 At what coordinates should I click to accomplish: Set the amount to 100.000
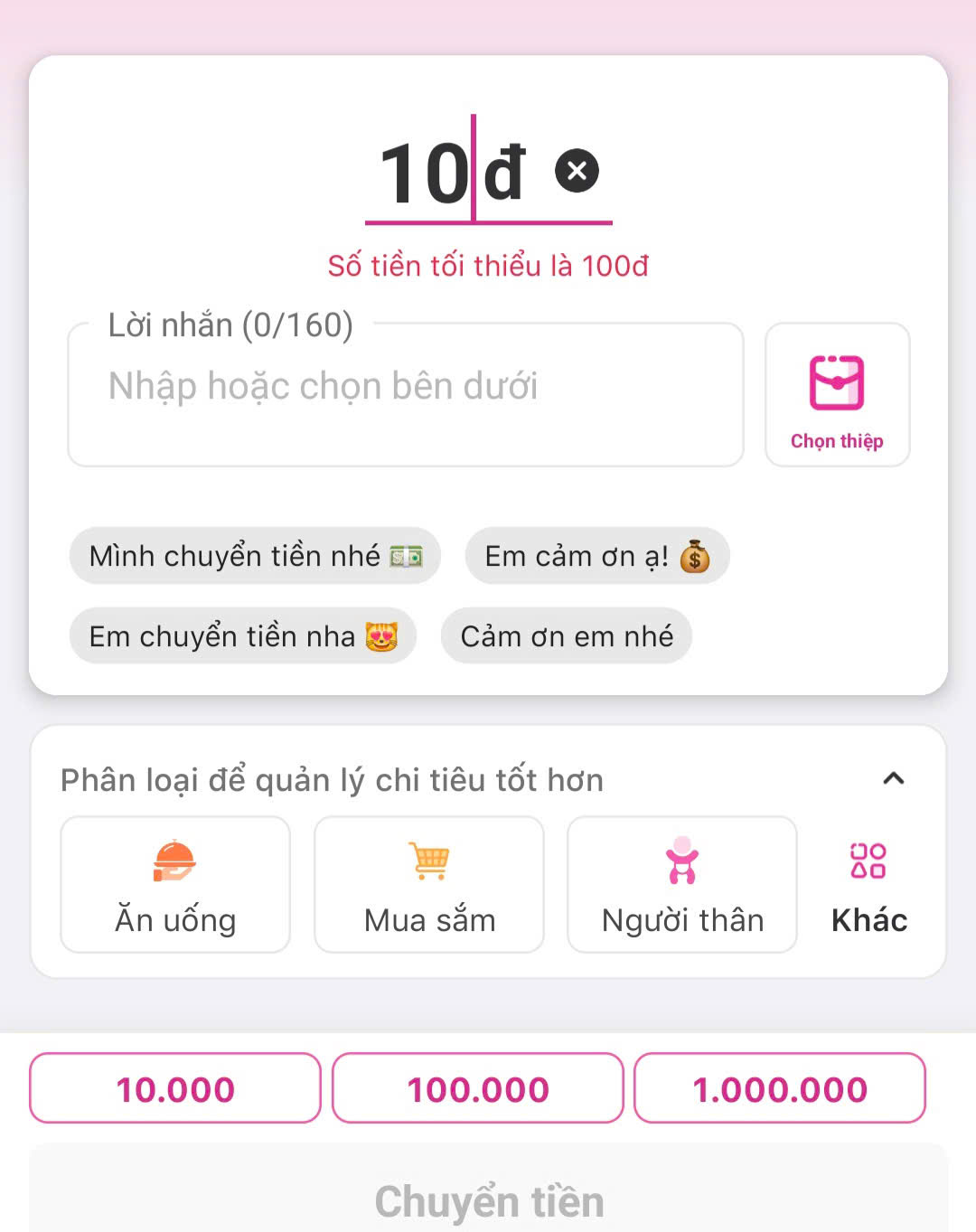coord(478,1088)
